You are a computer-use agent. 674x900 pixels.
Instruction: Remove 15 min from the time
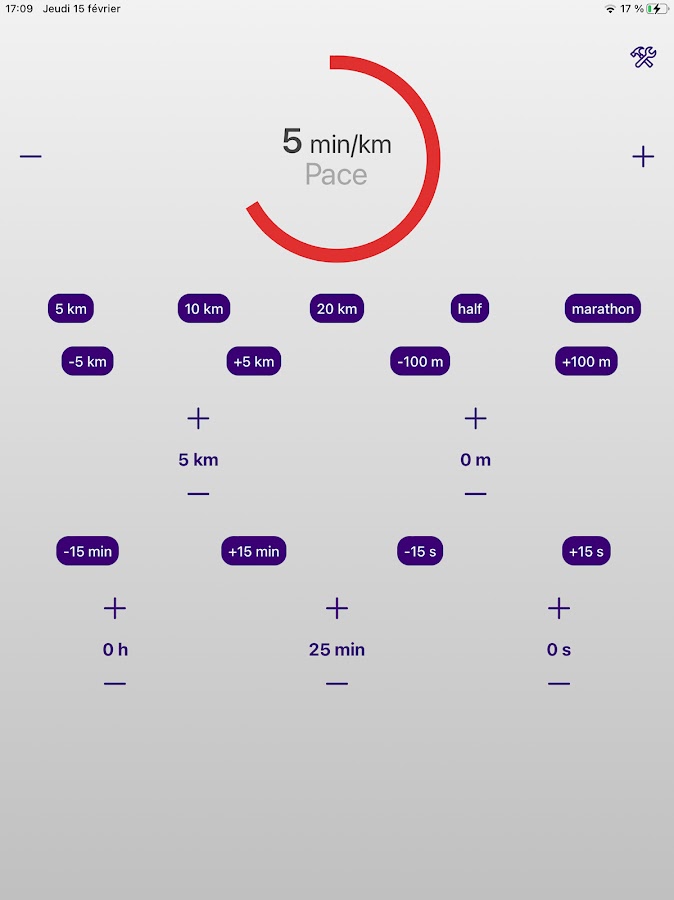87,551
